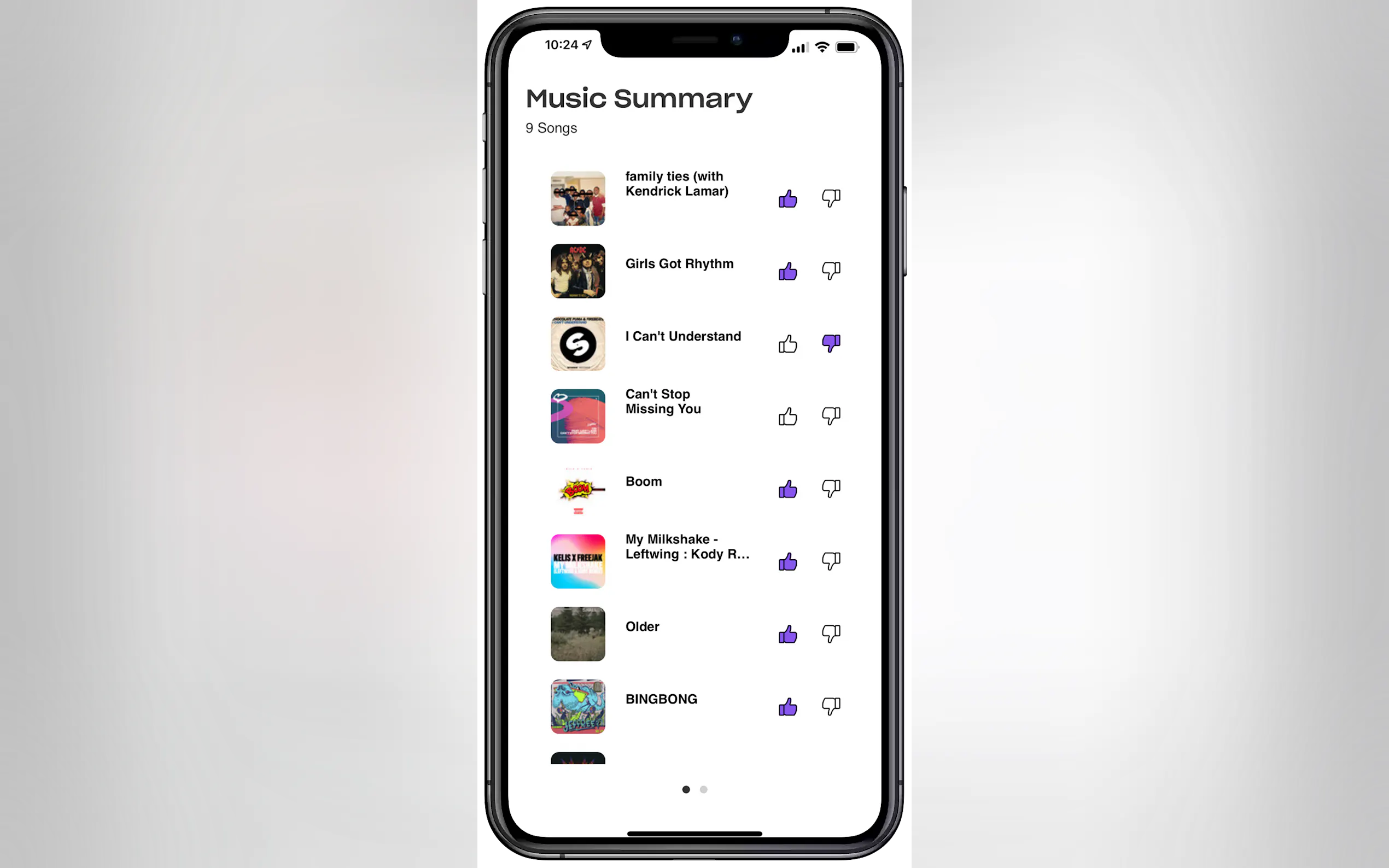Thumbs up BINGBONG
The height and width of the screenshot is (868, 1389).
point(787,707)
